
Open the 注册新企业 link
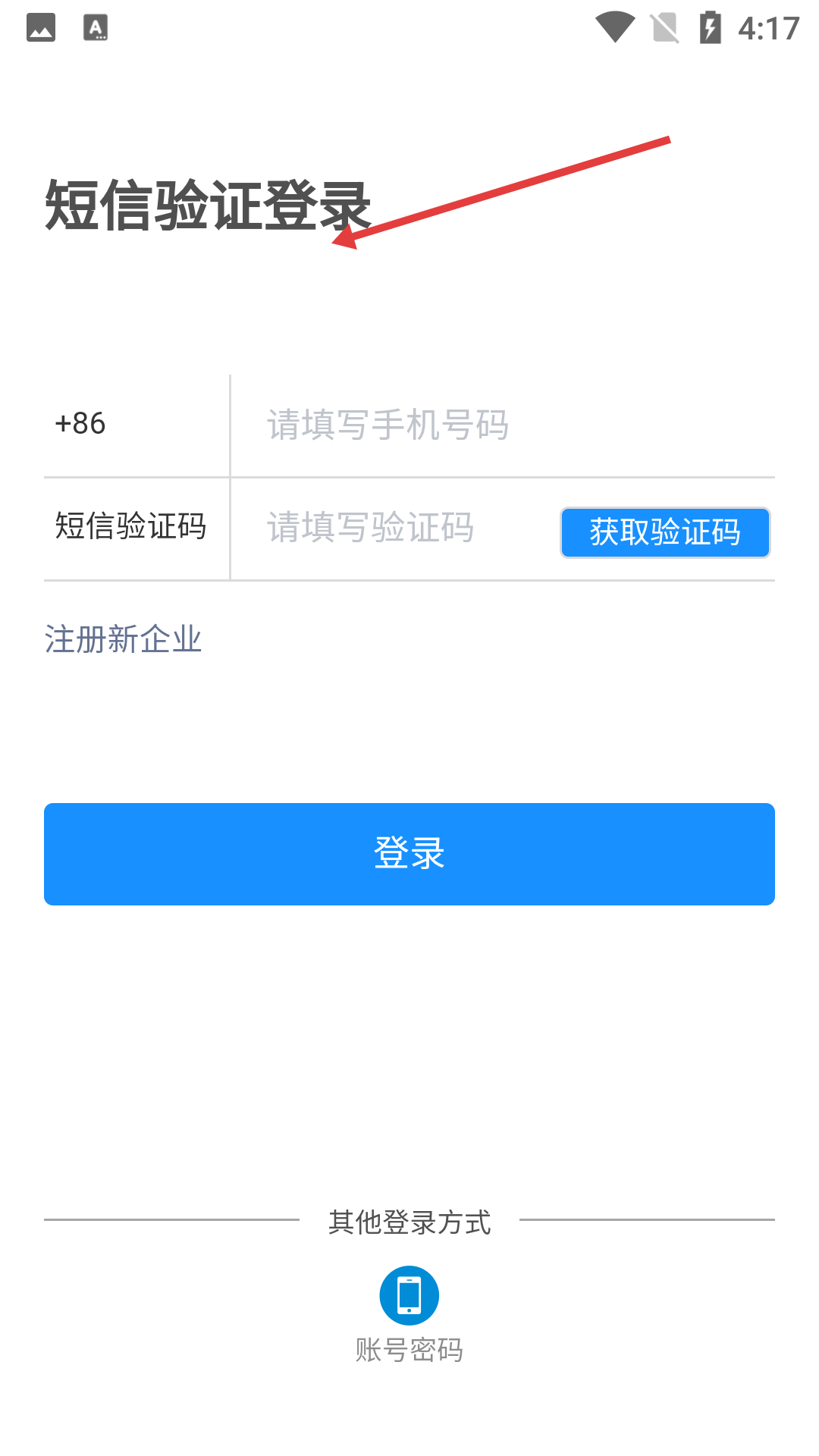[123, 639]
